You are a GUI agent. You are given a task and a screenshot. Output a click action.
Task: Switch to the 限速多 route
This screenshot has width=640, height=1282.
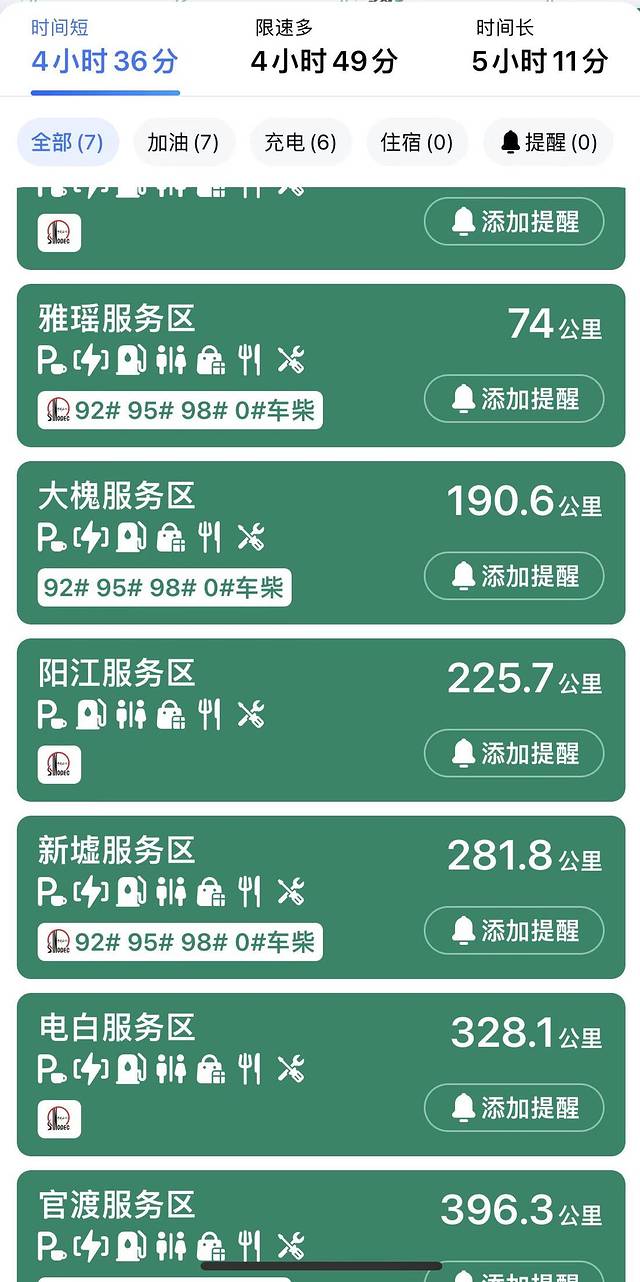(x=323, y=48)
